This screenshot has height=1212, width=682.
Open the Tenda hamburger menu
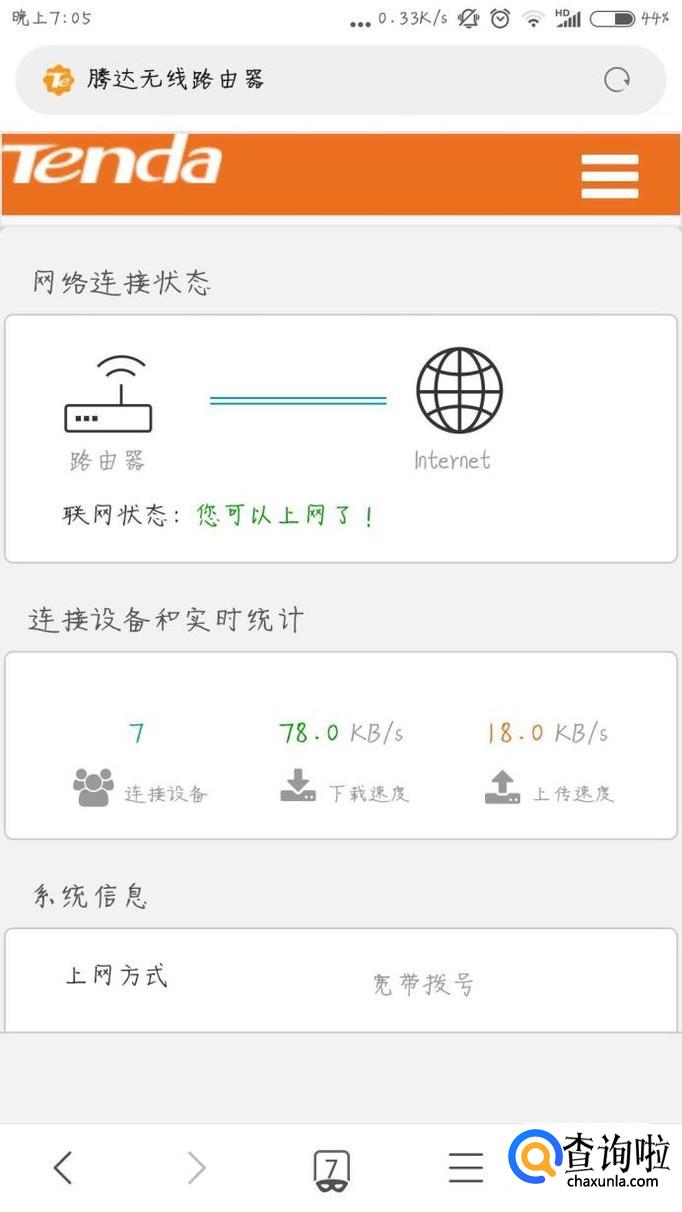tap(609, 177)
